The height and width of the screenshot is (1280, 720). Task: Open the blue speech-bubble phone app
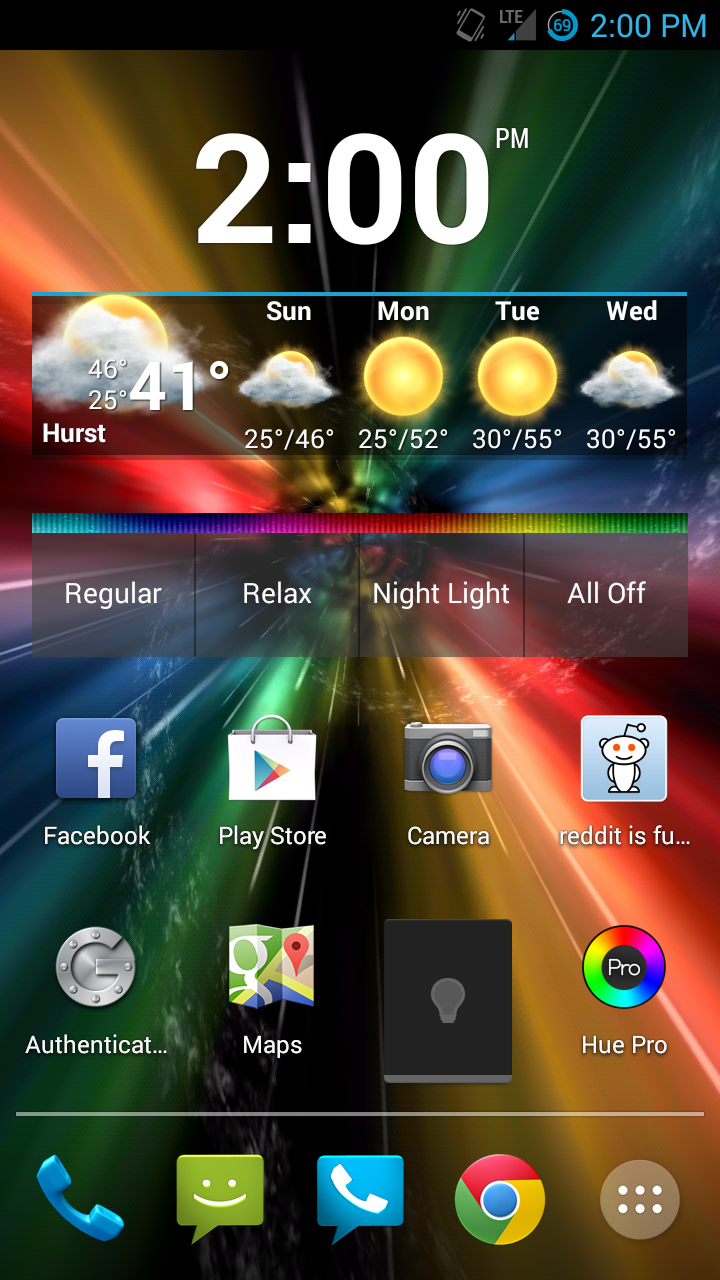tap(360, 1198)
